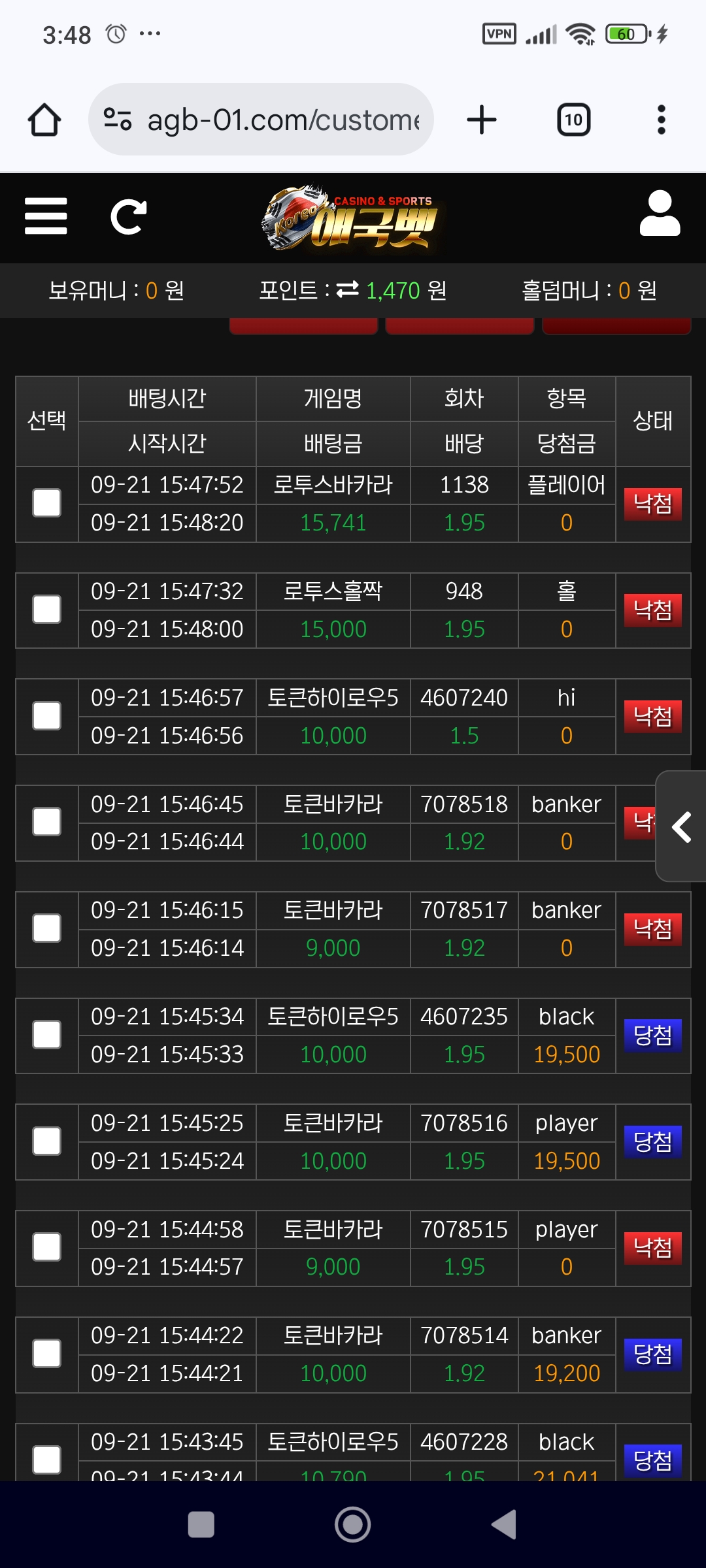Open browser three-dot overflow menu
Screen dimensions: 706x1568
click(x=661, y=120)
